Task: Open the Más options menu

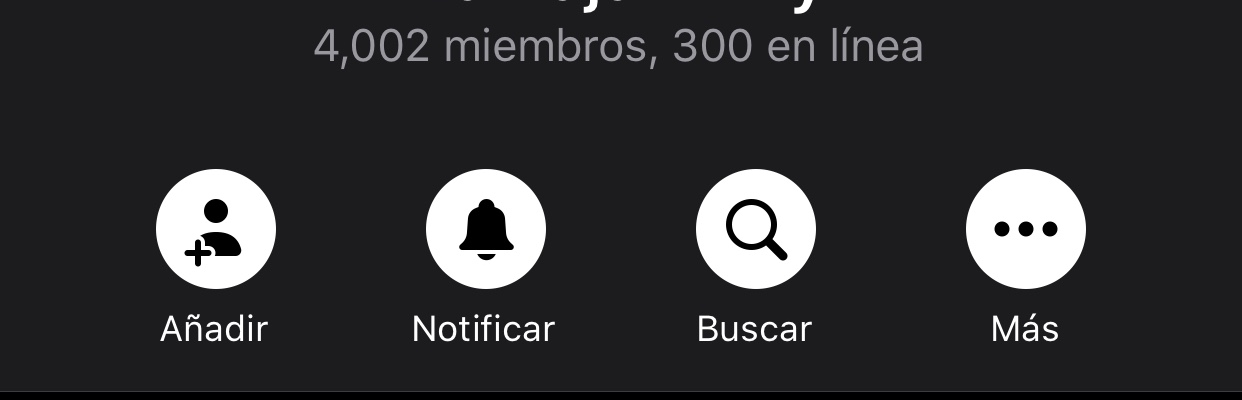Action: pos(1025,229)
